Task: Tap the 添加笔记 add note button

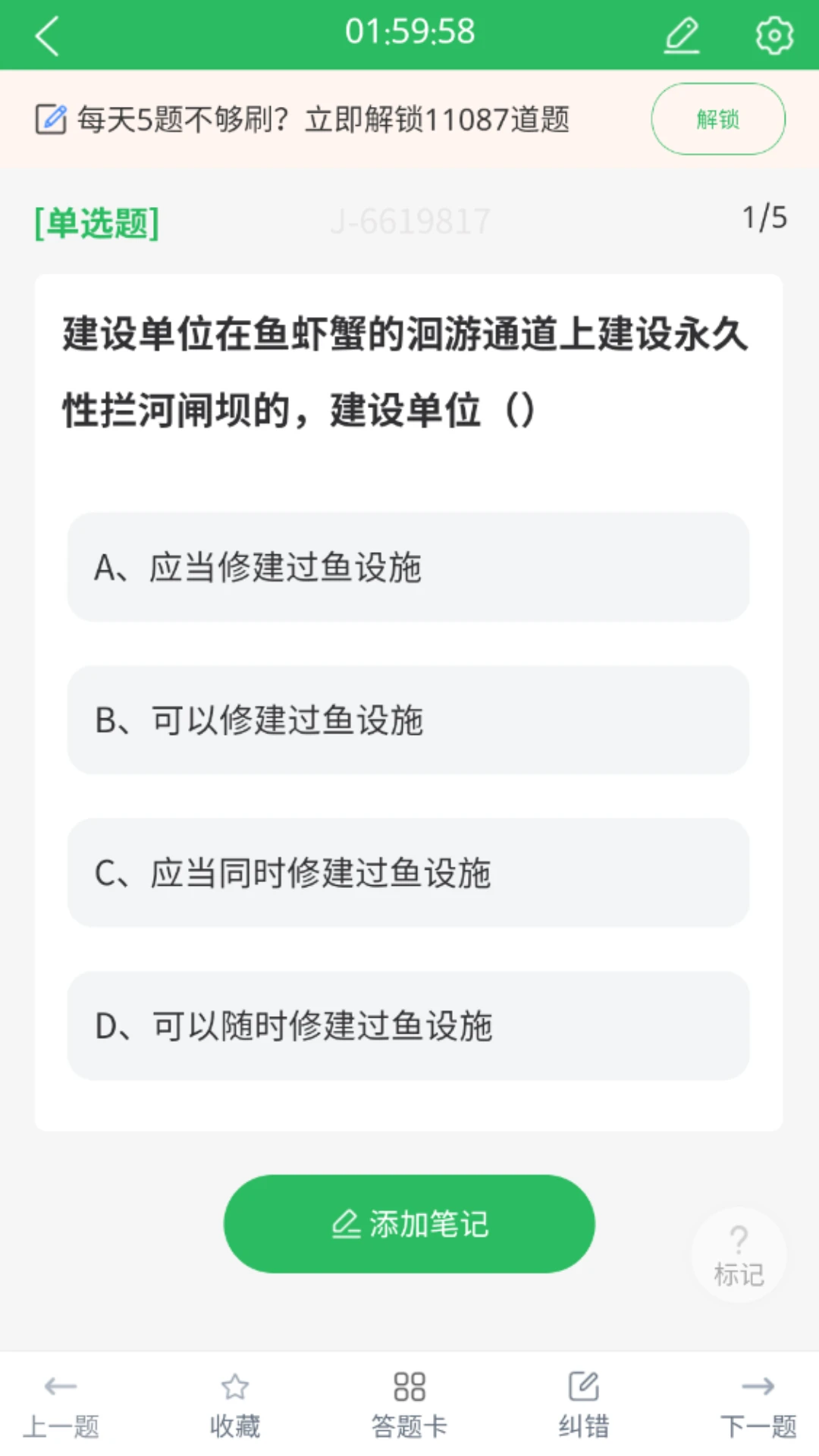Action: [409, 1223]
